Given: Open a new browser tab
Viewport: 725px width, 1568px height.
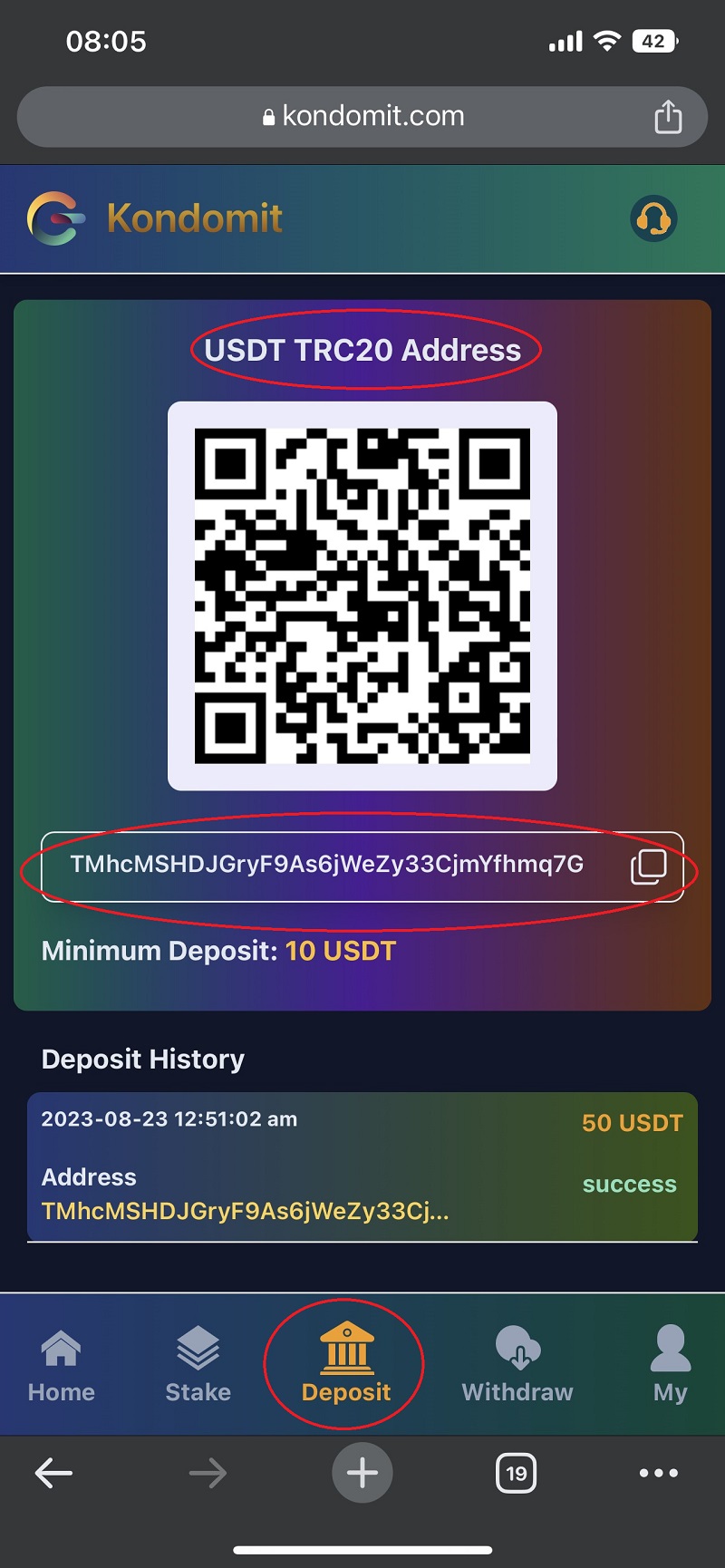Looking at the screenshot, I should (x=362, y=1473).
